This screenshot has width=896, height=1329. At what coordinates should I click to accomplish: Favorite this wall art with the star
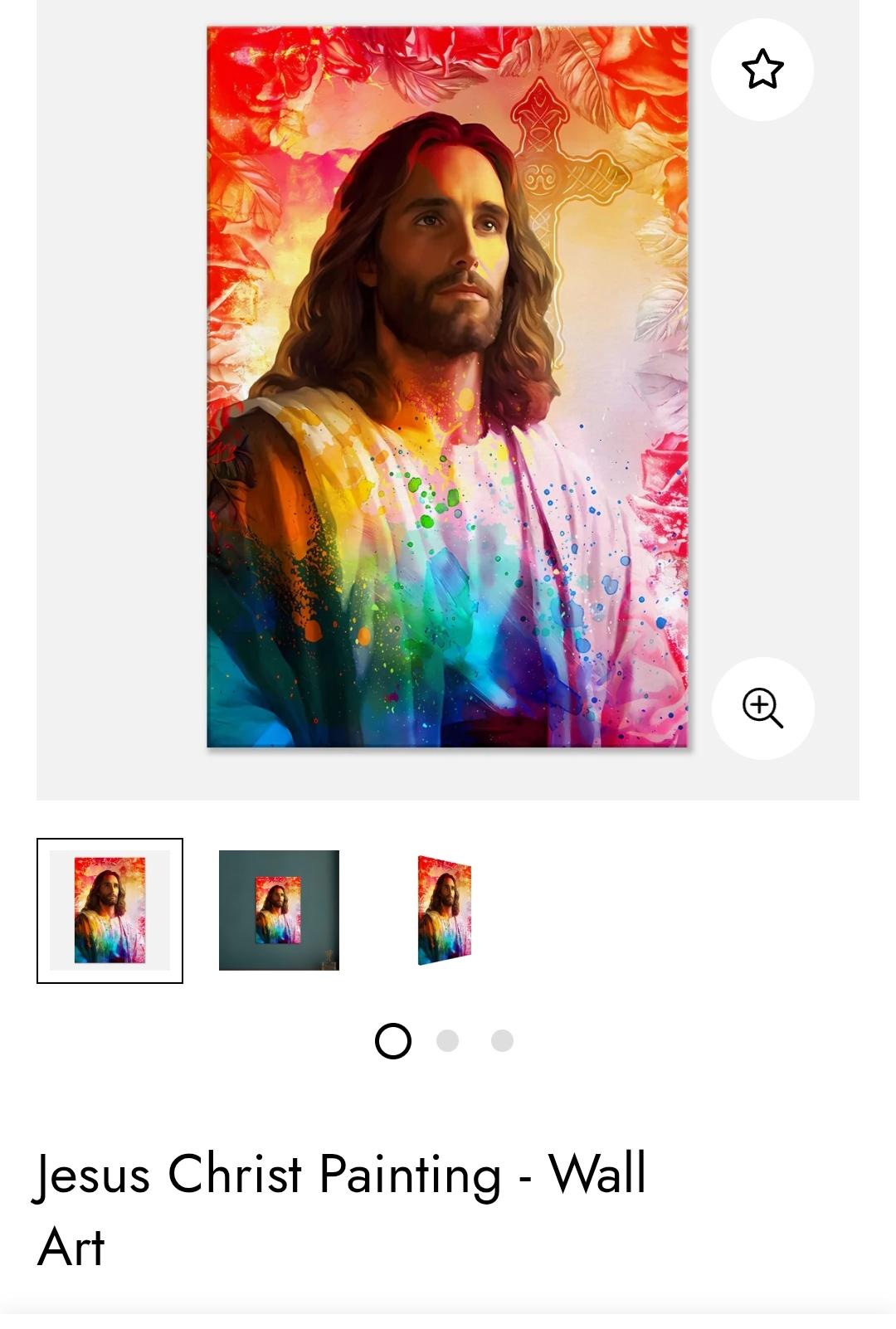[x=762, y=70]
